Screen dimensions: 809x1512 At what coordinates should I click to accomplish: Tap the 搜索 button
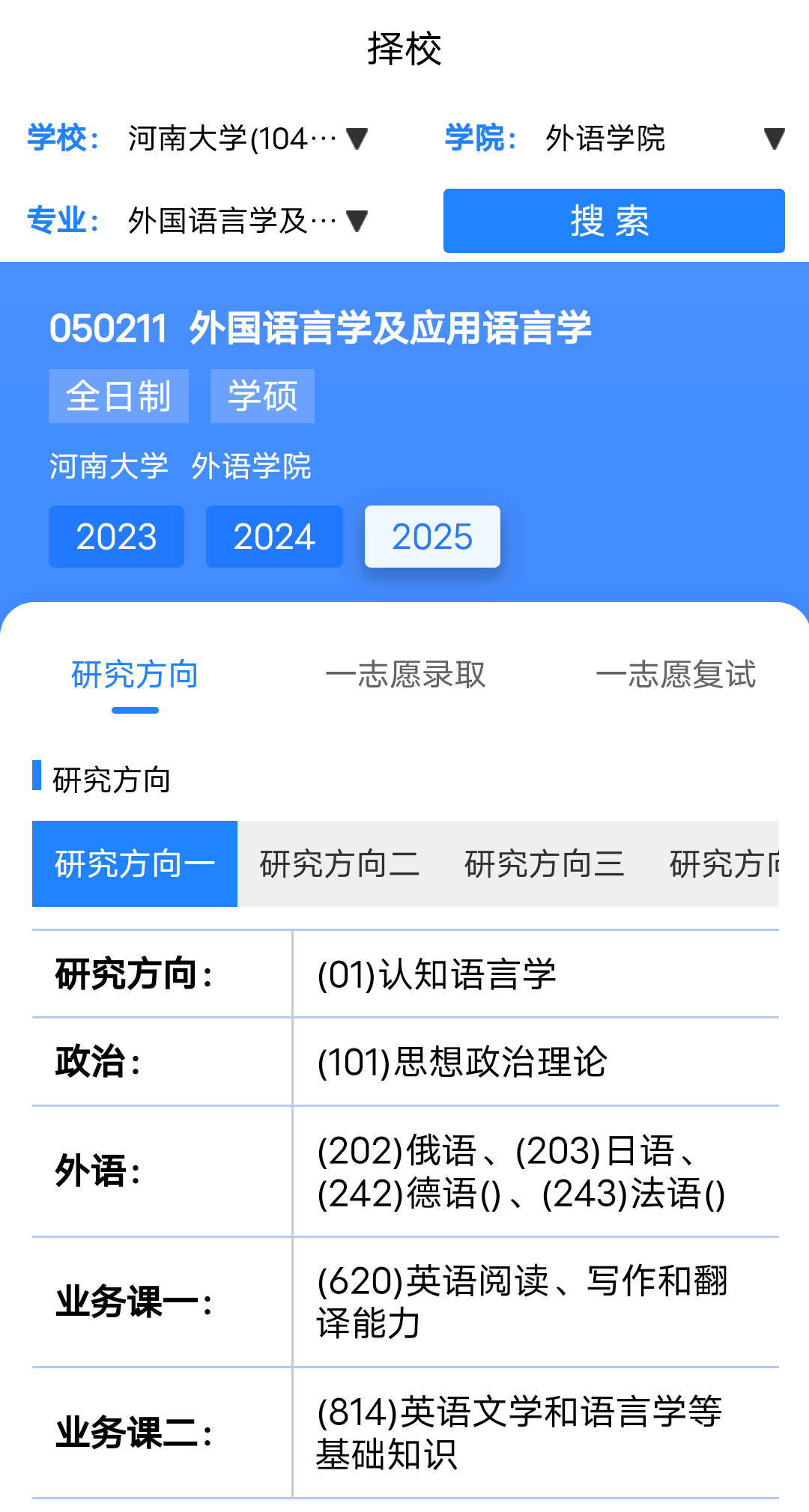613,221
